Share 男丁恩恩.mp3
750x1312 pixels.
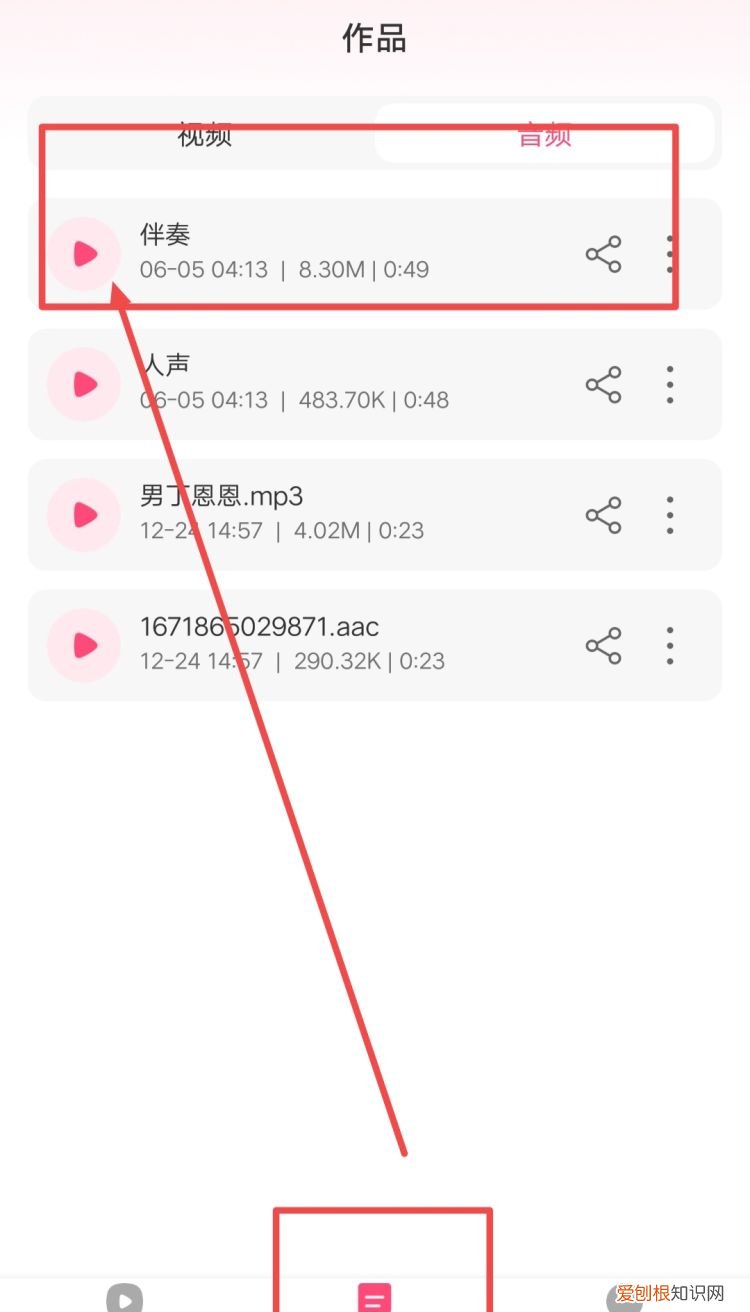[604, 515]
